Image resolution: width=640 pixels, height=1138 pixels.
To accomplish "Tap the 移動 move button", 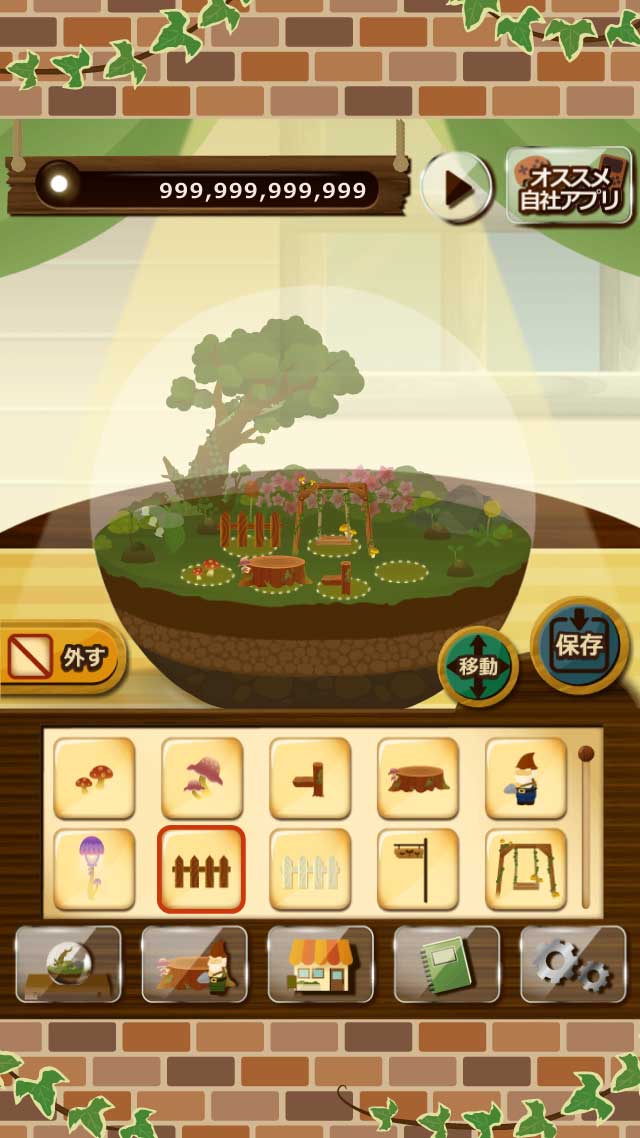I will 478,665.
